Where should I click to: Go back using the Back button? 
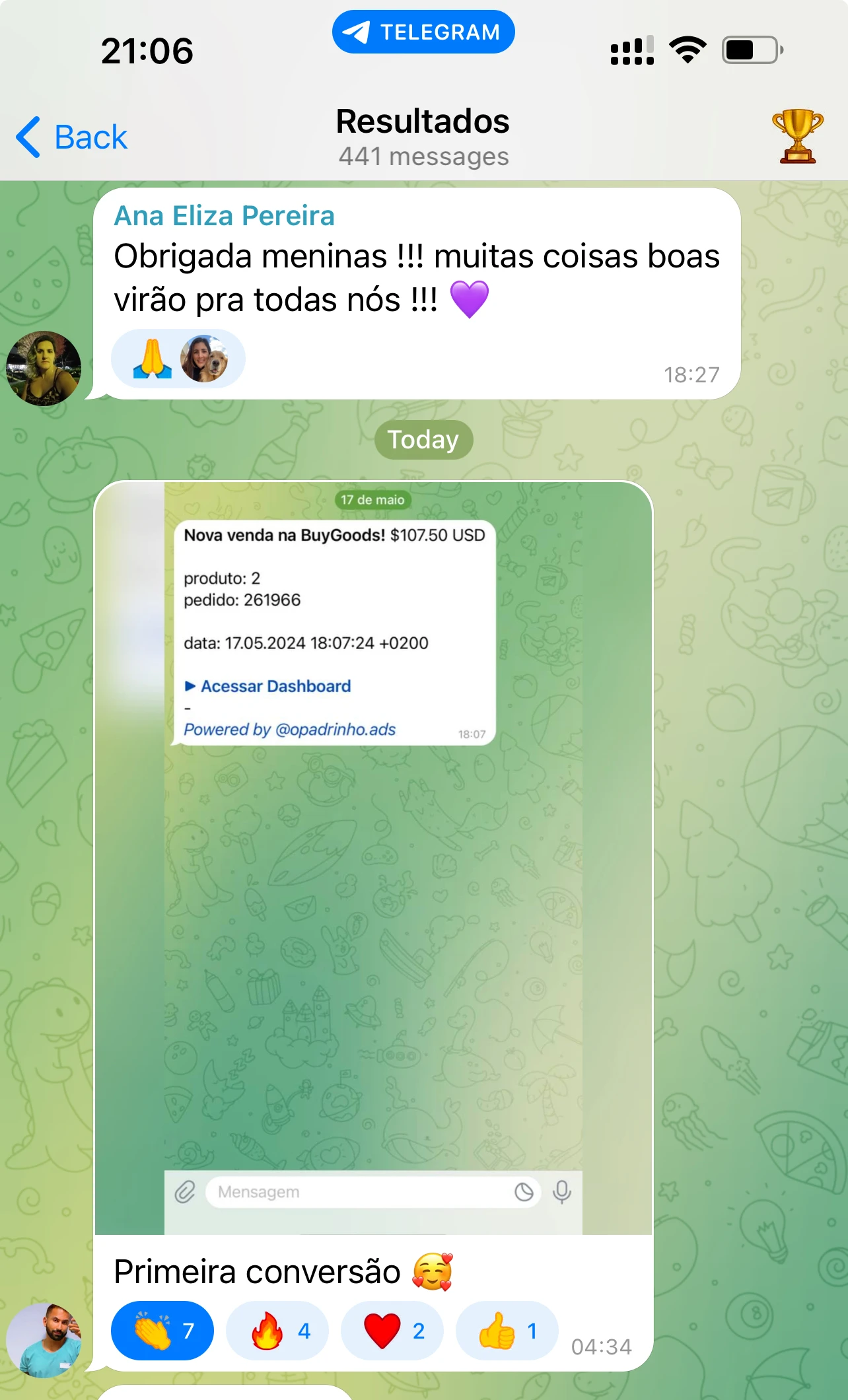pos(71,137)
